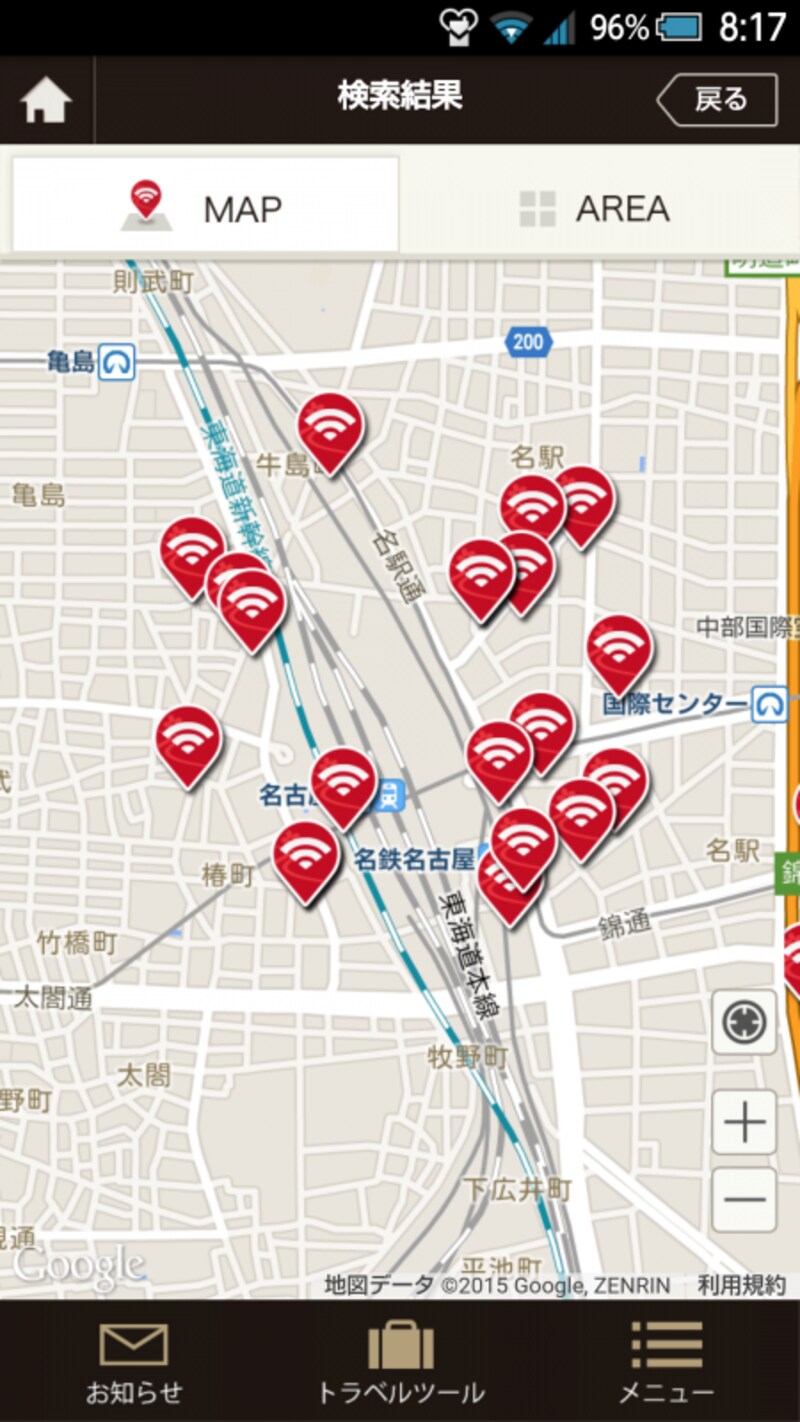Zoom in using the plus control
The width and height of the screenshot is (800, 1422).
pos(742,1122)
